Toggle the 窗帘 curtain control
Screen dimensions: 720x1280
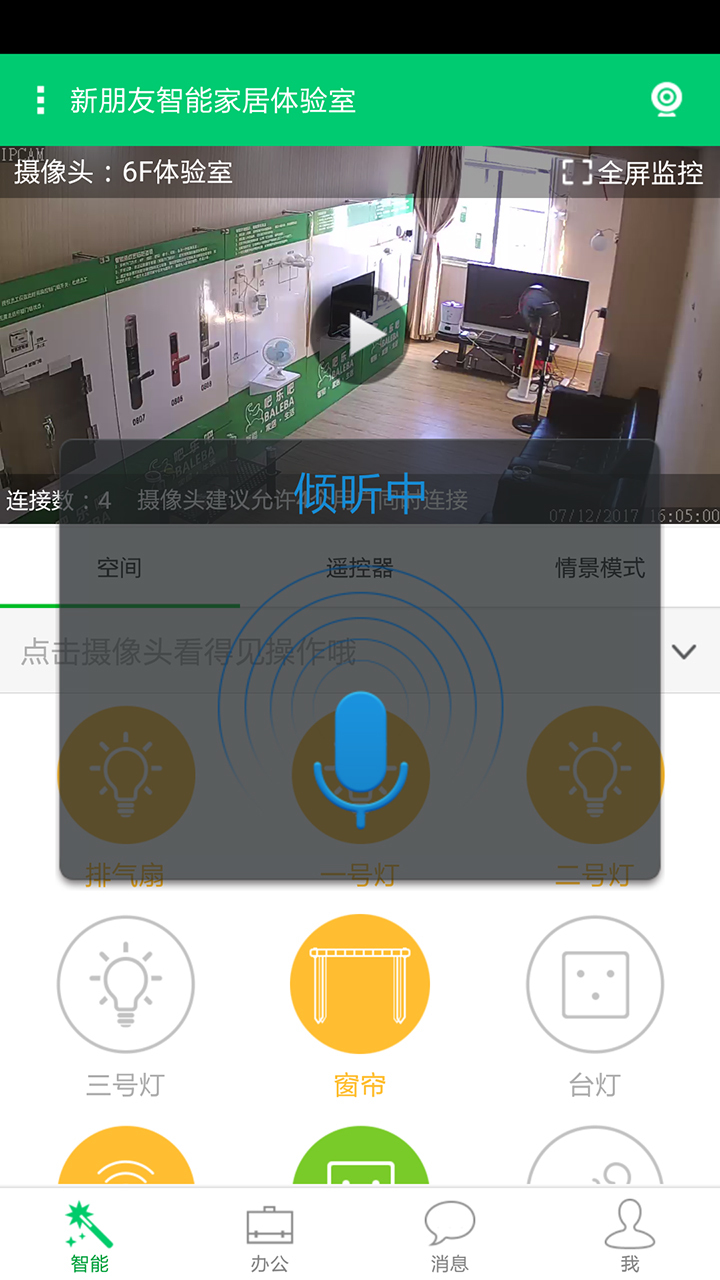pyautogui.click(x=360, y=985)
